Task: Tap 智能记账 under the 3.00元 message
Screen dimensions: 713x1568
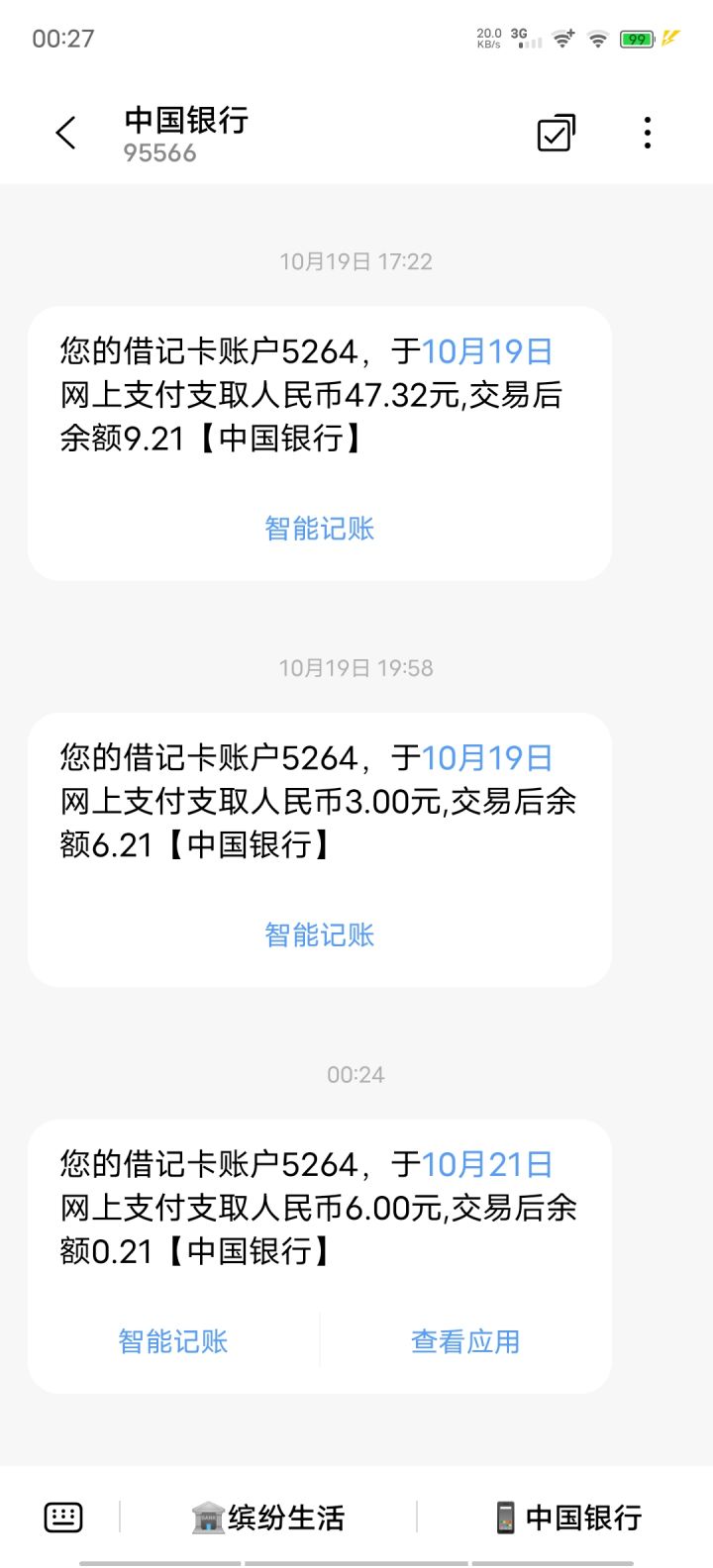Action: [319, 935]
